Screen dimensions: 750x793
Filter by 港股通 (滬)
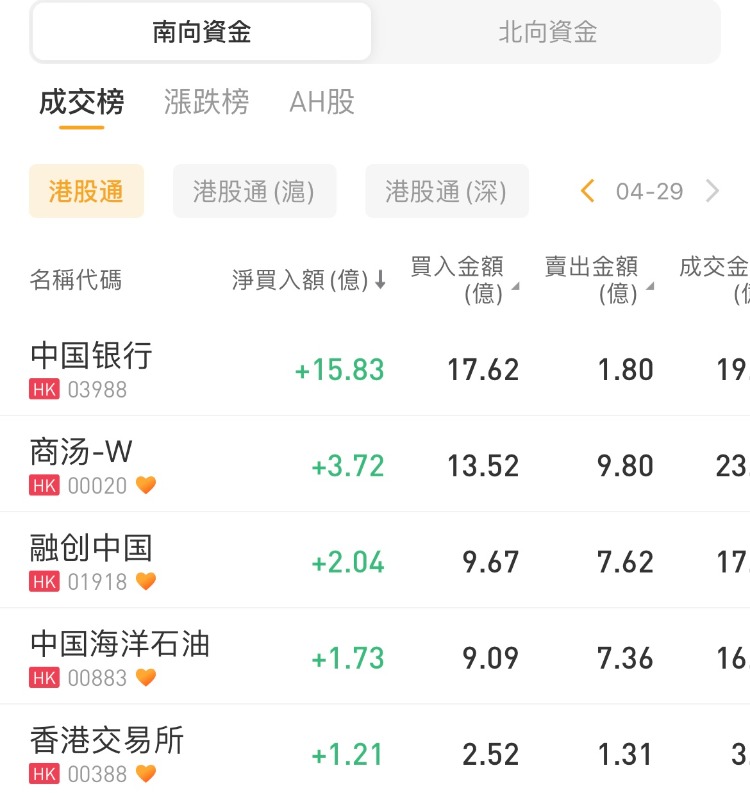pos(254,191)
